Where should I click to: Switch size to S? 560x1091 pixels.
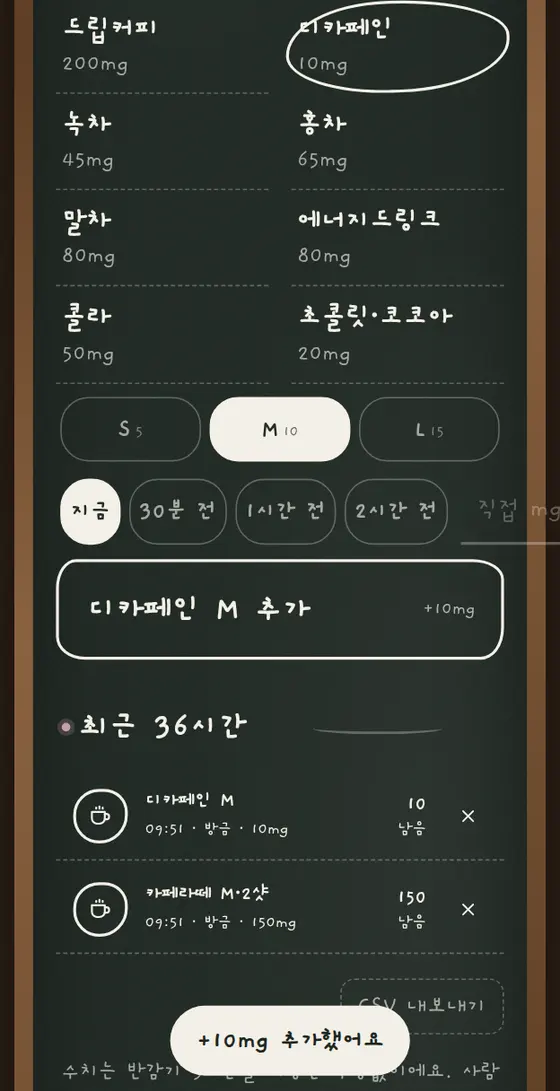(x=131, y=429)
